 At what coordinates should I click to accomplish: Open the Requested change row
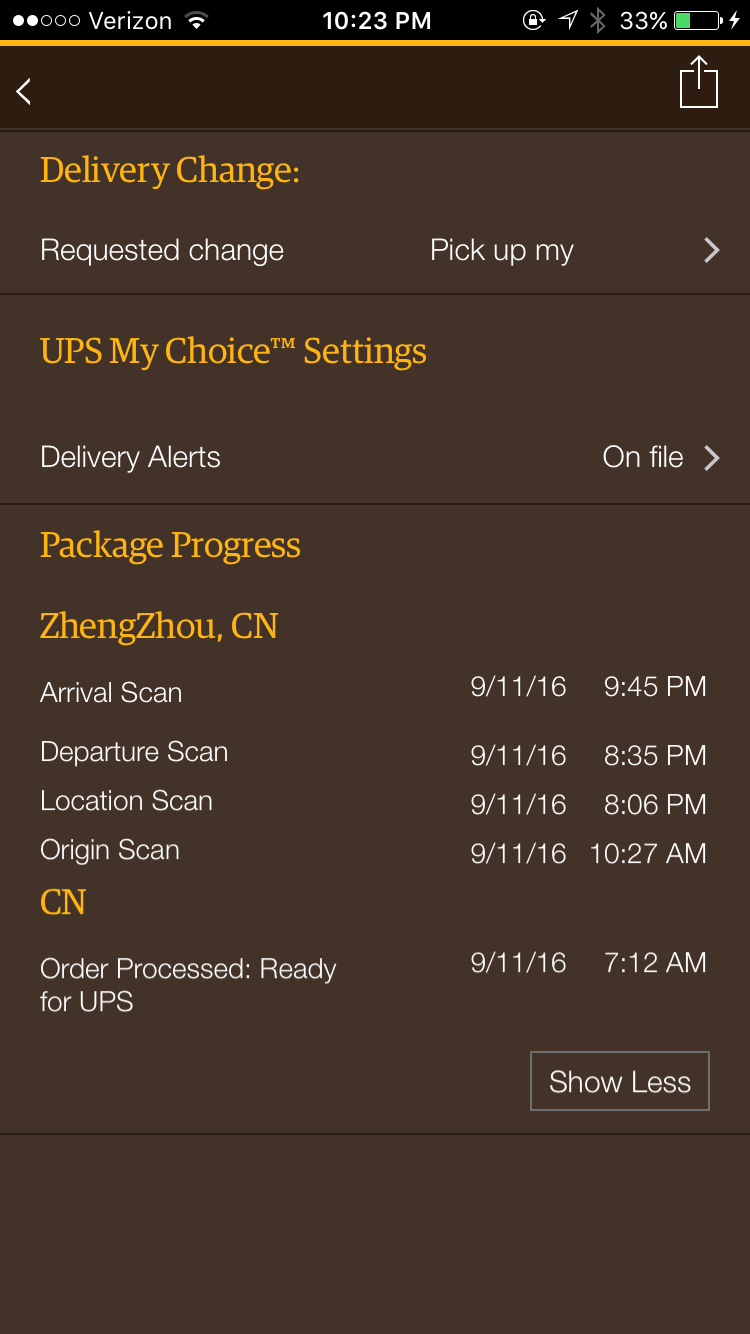click(375, 250)
